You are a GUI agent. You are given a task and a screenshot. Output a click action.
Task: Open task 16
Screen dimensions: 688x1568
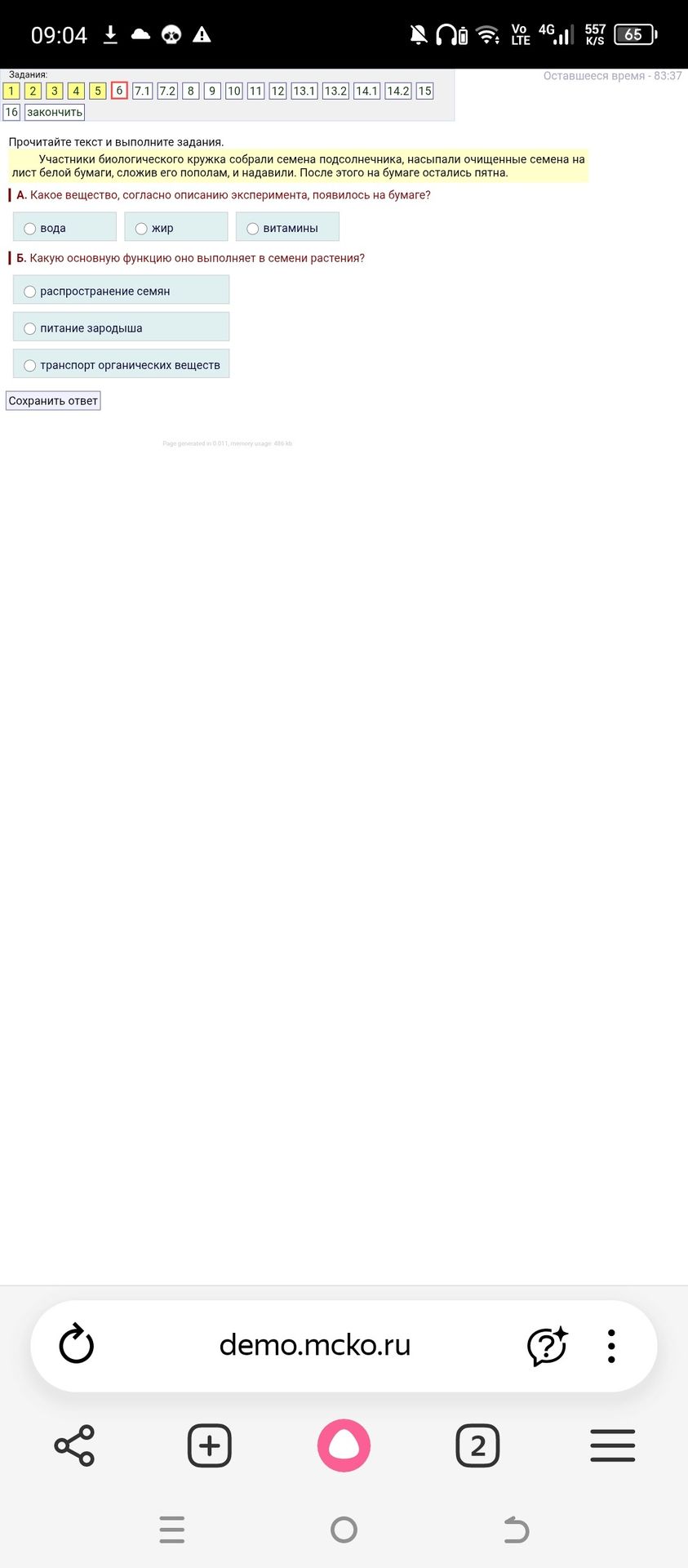point(11,113)
